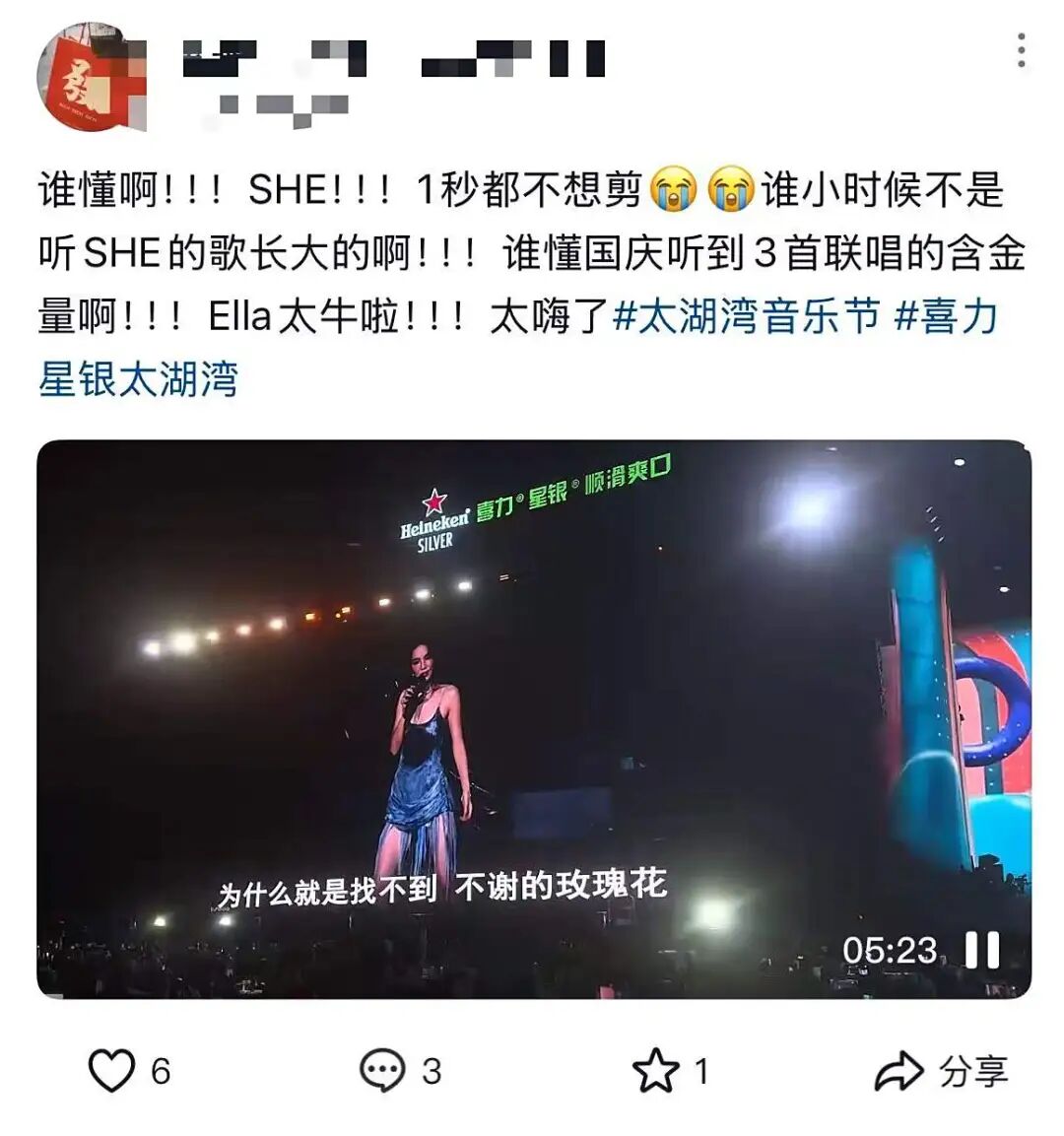Open the comments on this post
The height and width of the screenshot is (1136, 1064).
(x=382, y=1070)
